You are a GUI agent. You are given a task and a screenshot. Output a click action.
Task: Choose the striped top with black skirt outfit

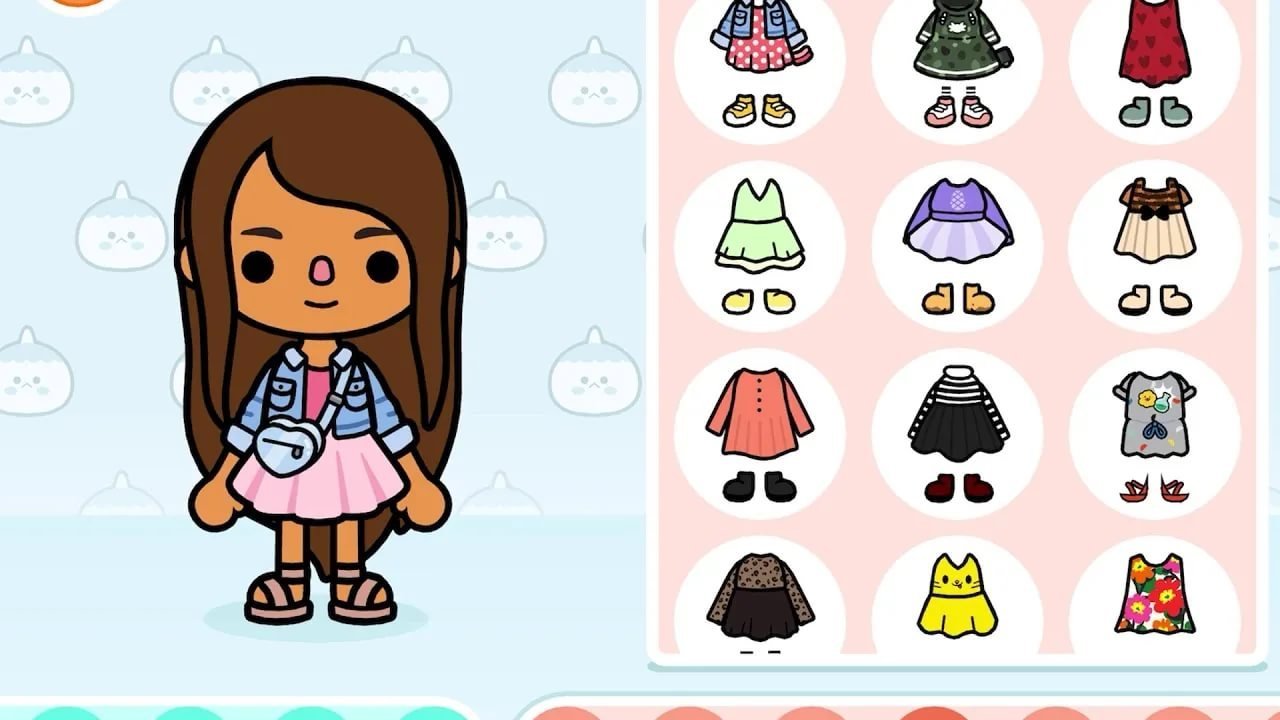(957, 434)
